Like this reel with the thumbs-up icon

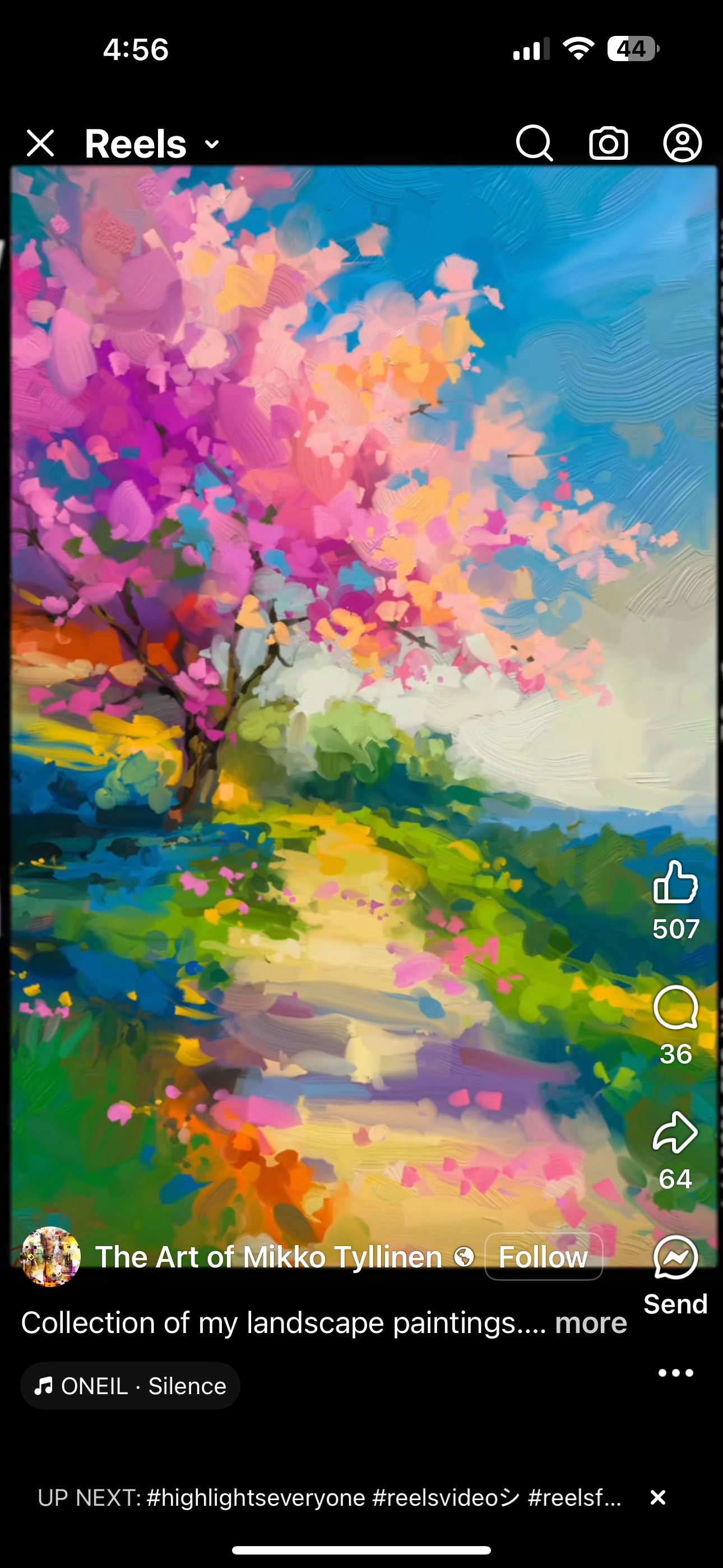pos(675,882)
